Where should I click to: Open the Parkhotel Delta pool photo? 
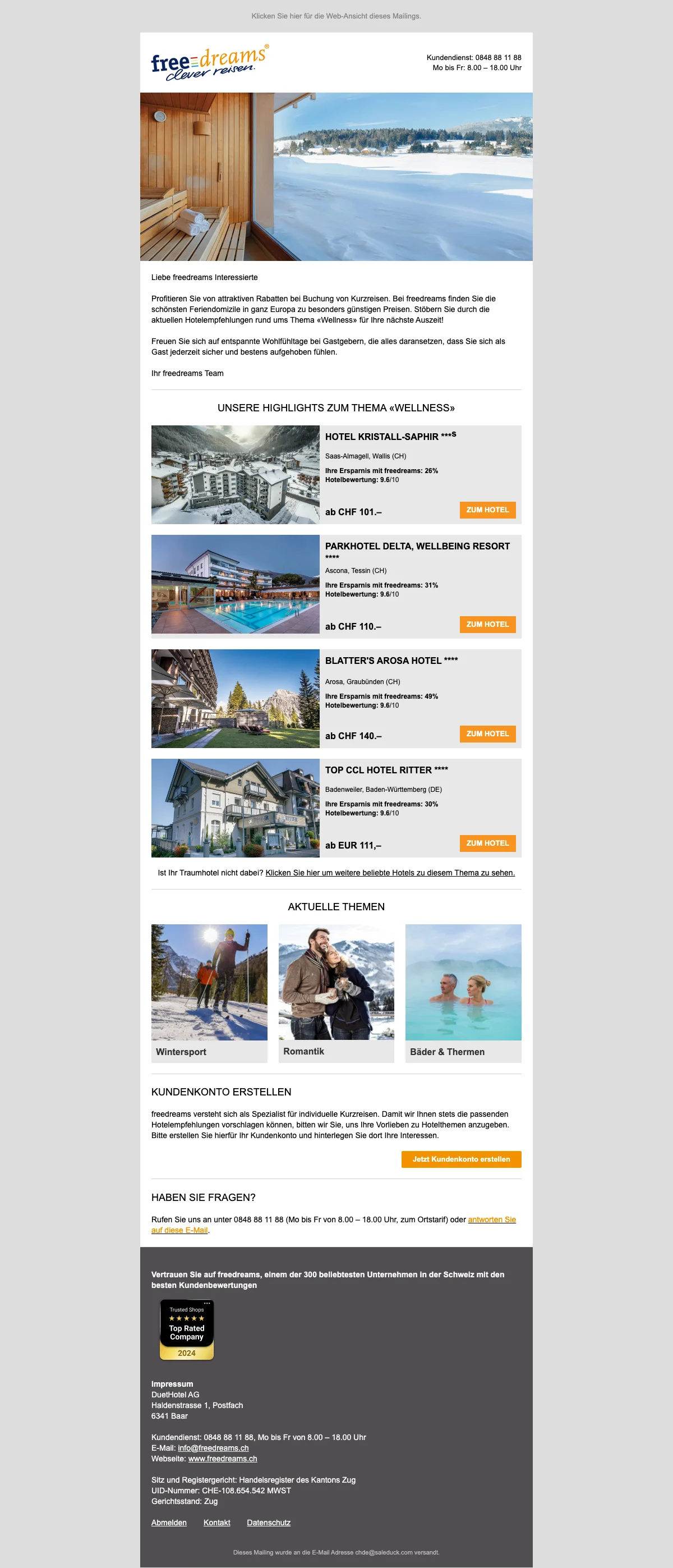(235, 584)
